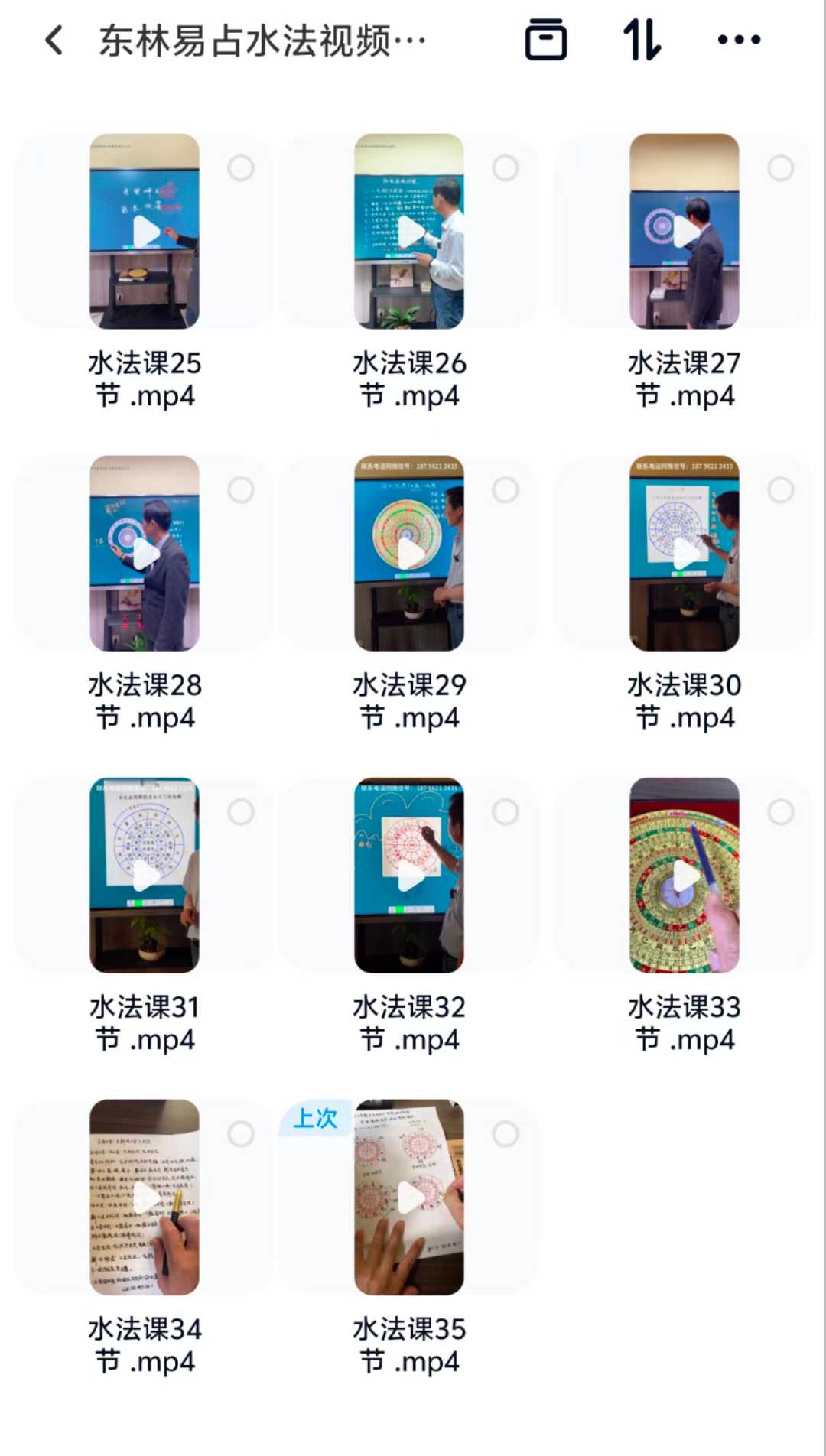Resume last watched 水法课35节.mp4
826x1456 pixels.
pyautogui.click(x=409, y=1198)
